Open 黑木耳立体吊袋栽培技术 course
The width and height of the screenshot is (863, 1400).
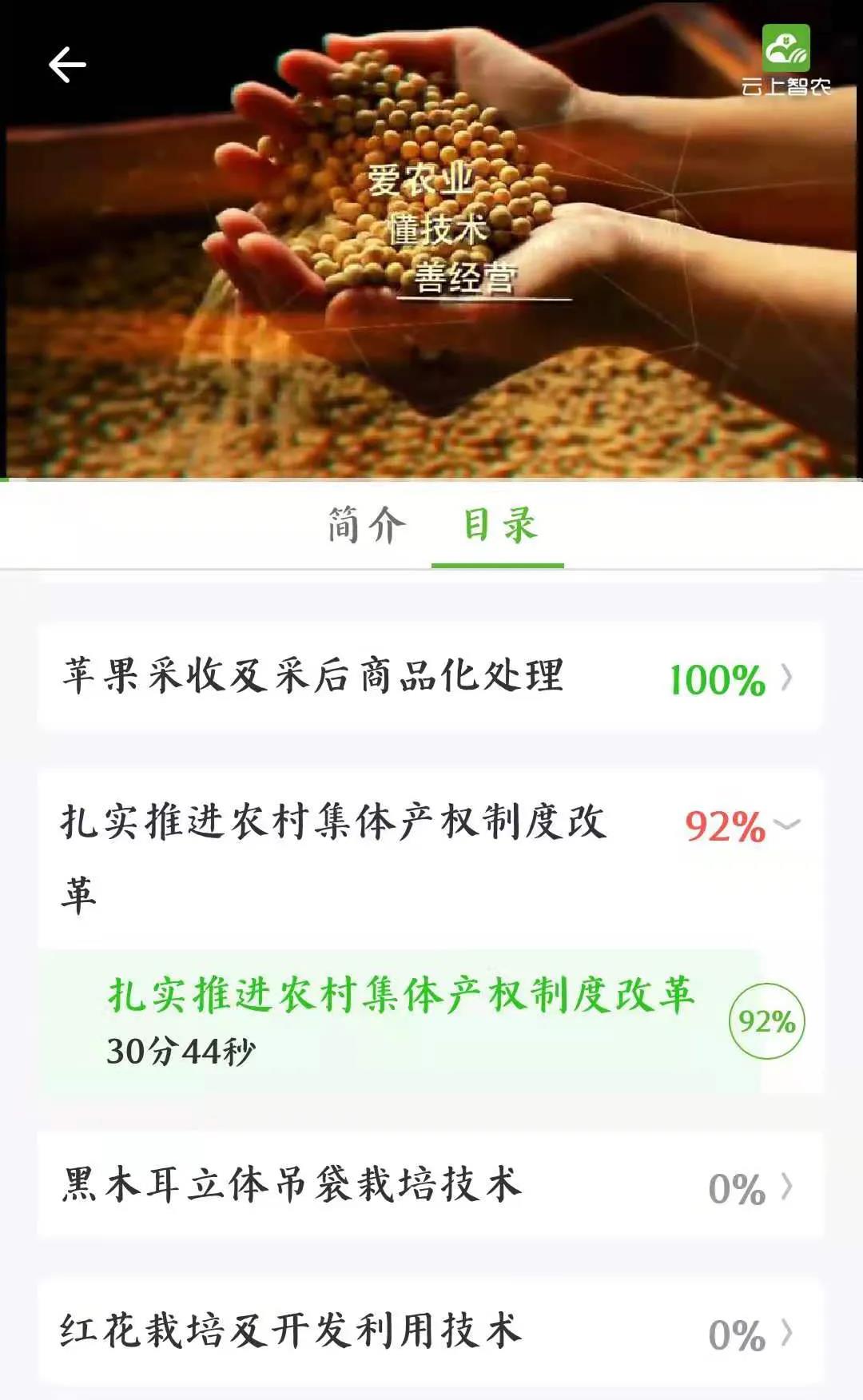pyautogui.click(x=429, y=1186)
